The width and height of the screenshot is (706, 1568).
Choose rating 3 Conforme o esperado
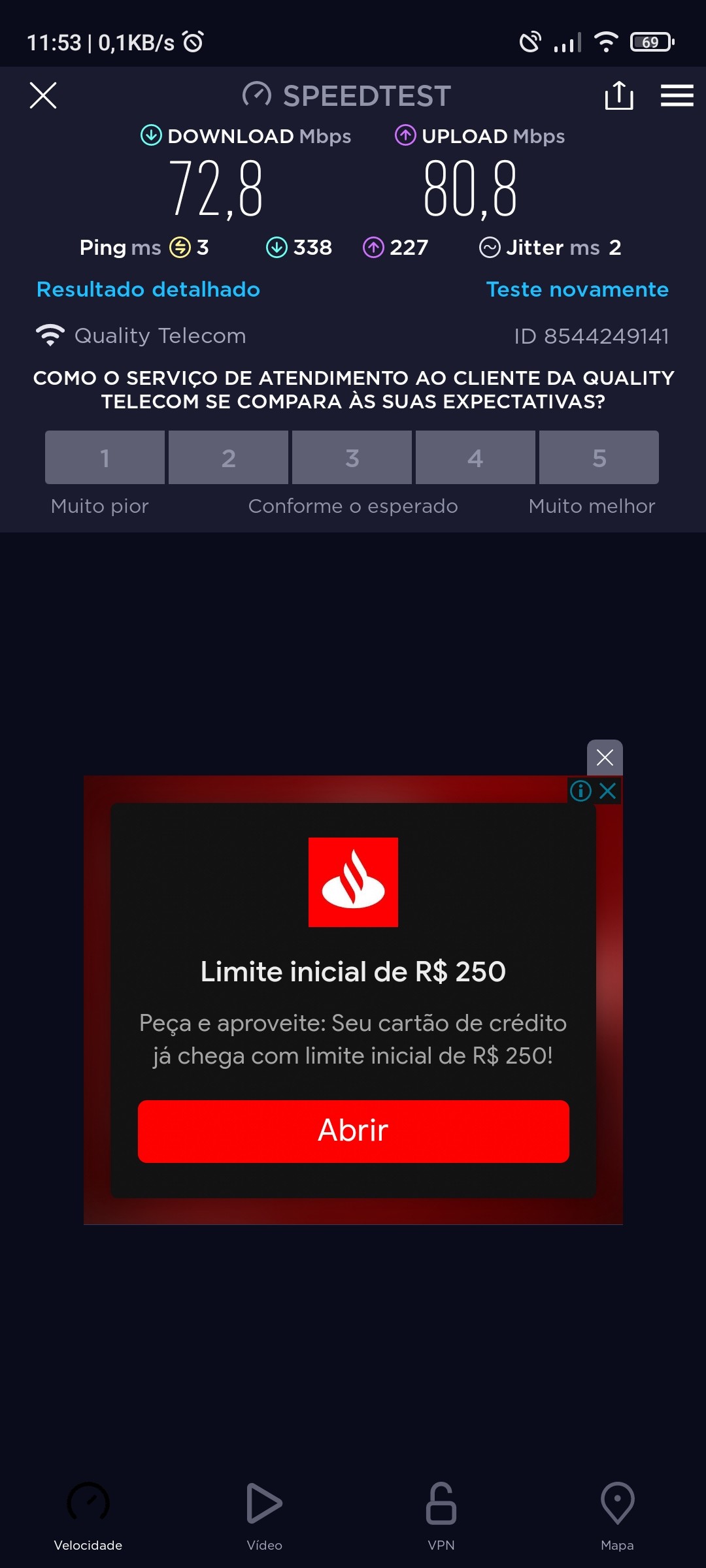[352, 457]
